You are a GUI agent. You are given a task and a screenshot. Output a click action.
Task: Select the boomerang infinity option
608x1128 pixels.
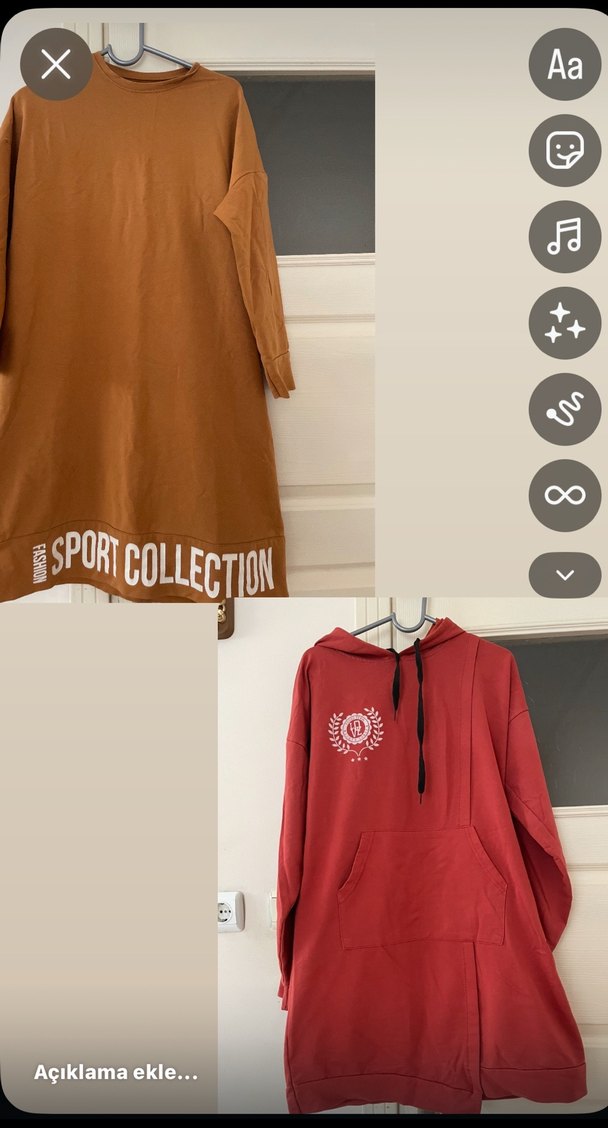pos(565,495)
